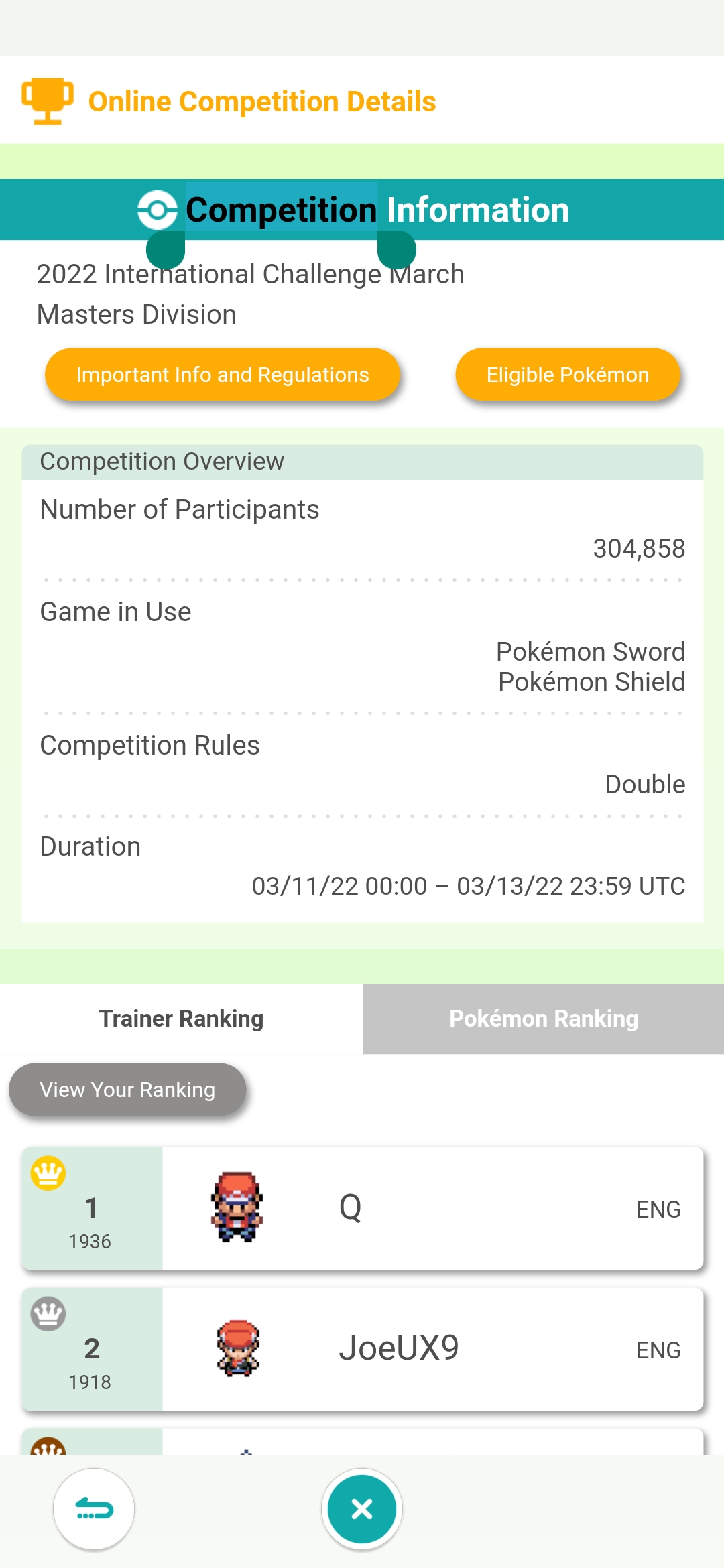Image resolution: width=724 pixels, height=1568 pixels.
Task: Open rank 1 trainer Q's entry
Action: point(363,1208)
